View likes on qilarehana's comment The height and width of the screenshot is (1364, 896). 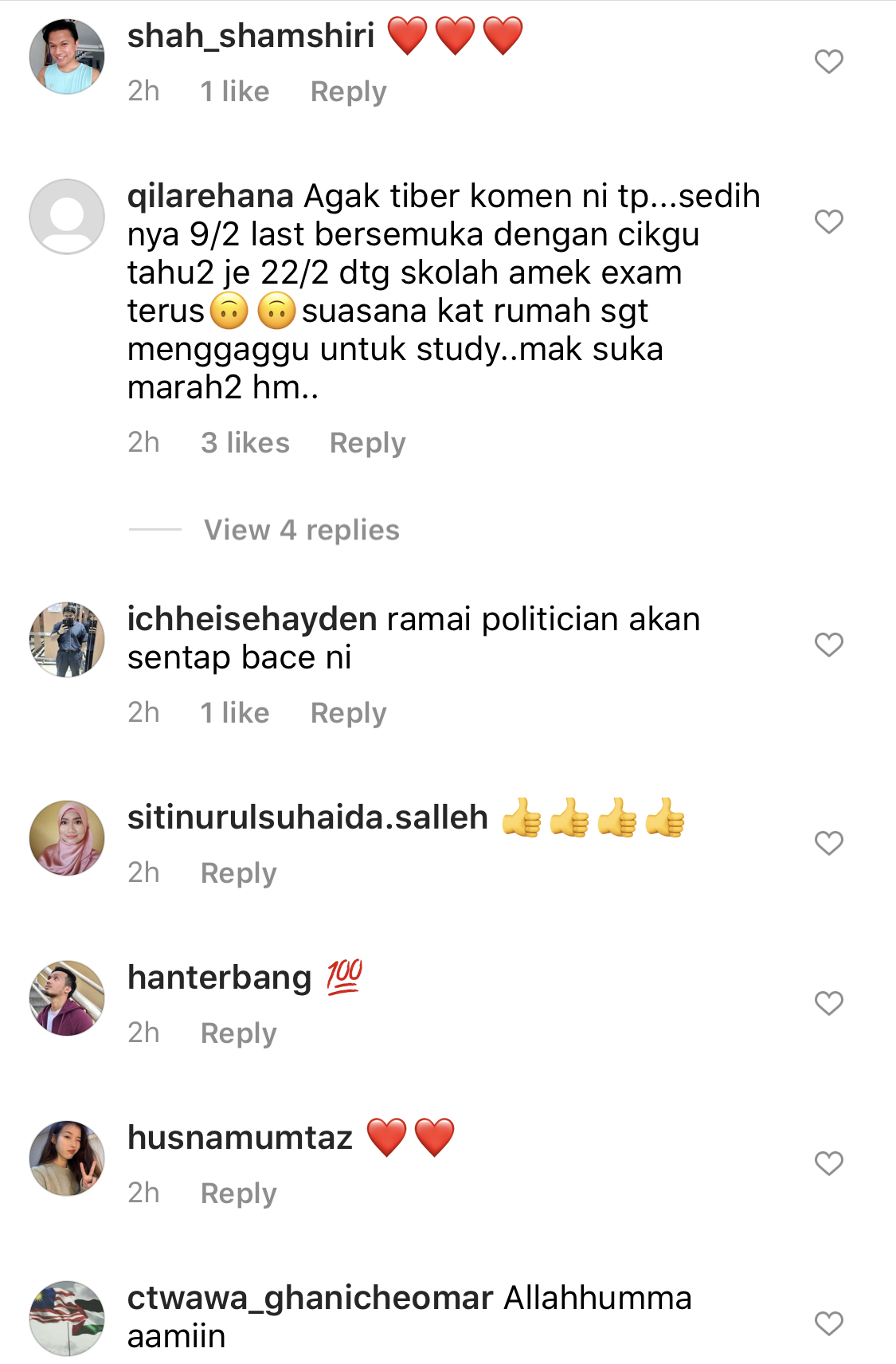pyautogui.click(x=245, y=443)
